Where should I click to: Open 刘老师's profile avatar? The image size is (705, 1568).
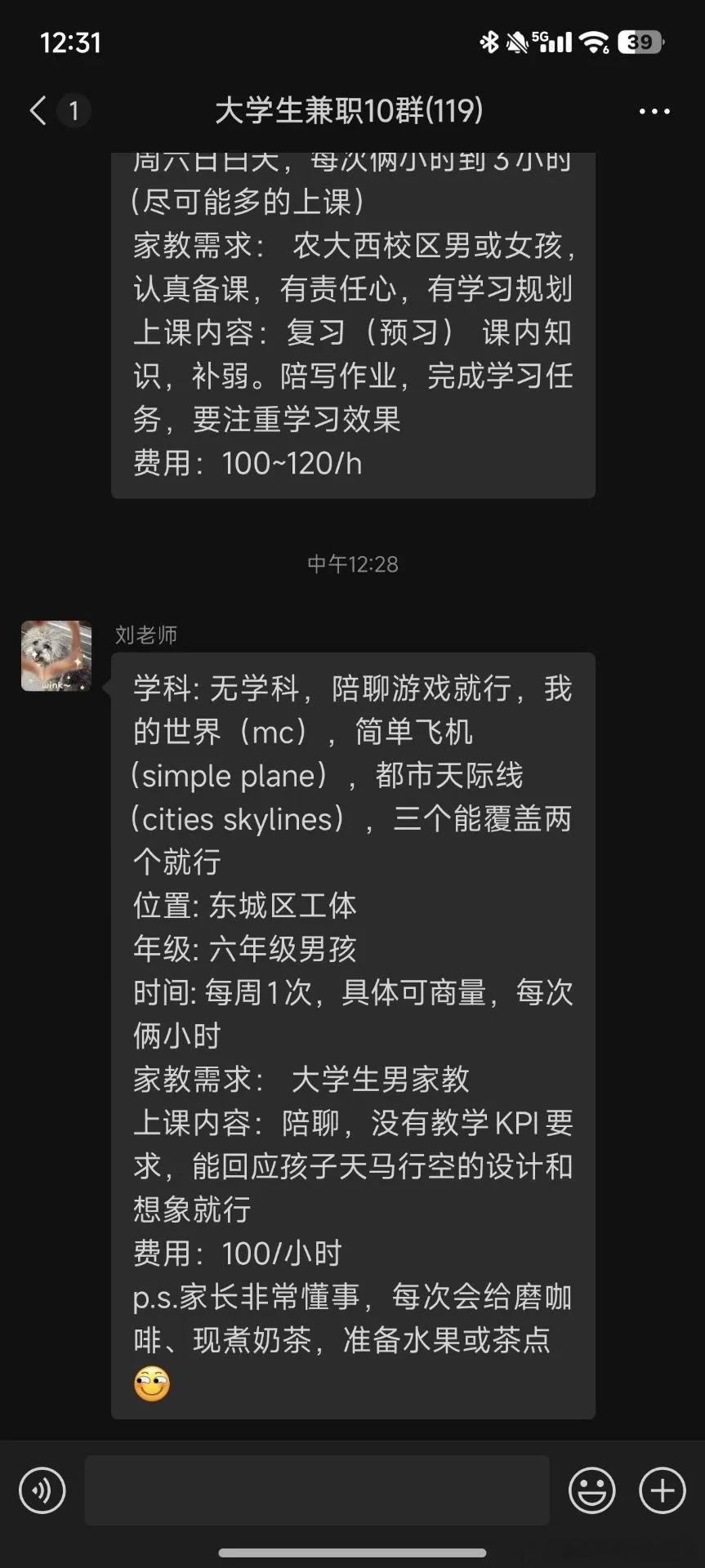coord(55,656)
